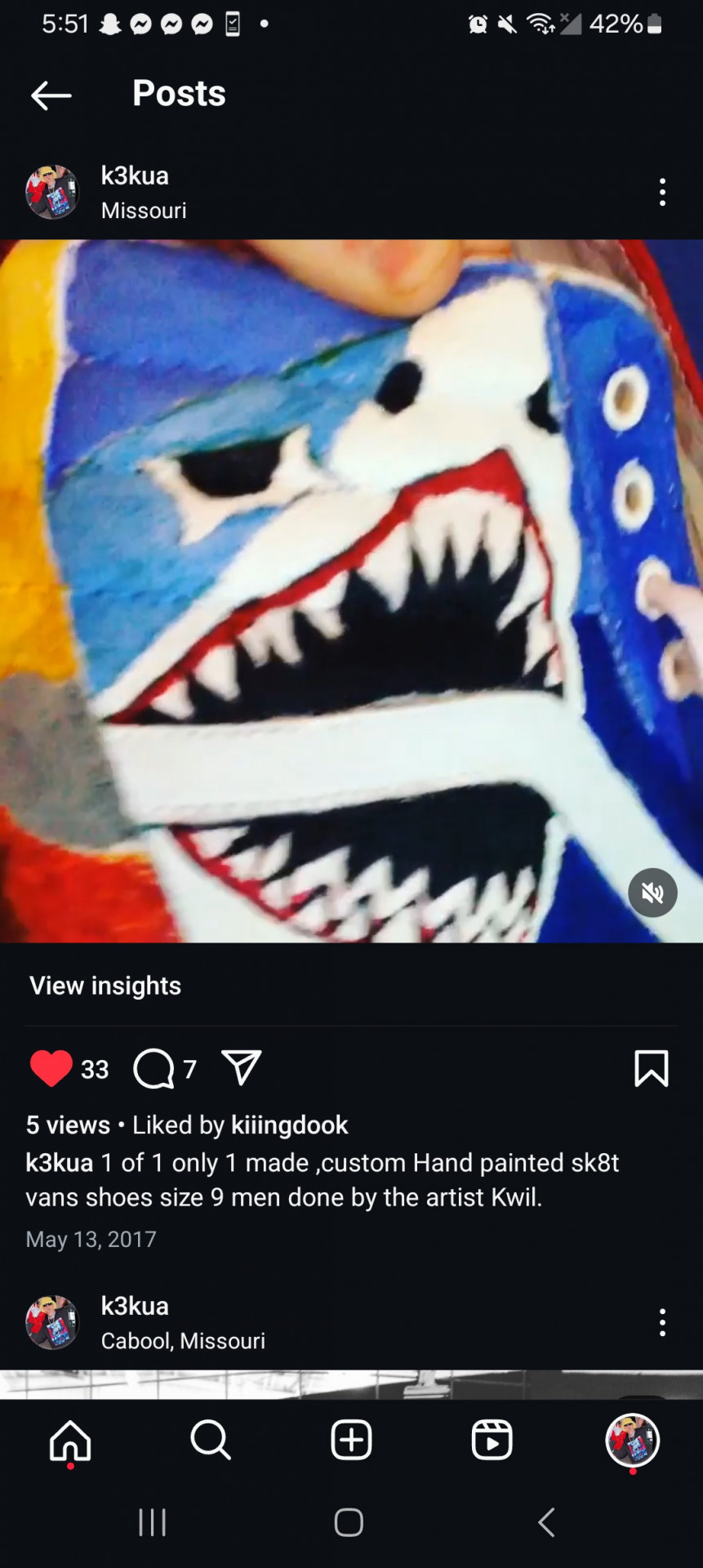
Task: Bookmark the hand painted vans post
Action: coord(651,1068)
